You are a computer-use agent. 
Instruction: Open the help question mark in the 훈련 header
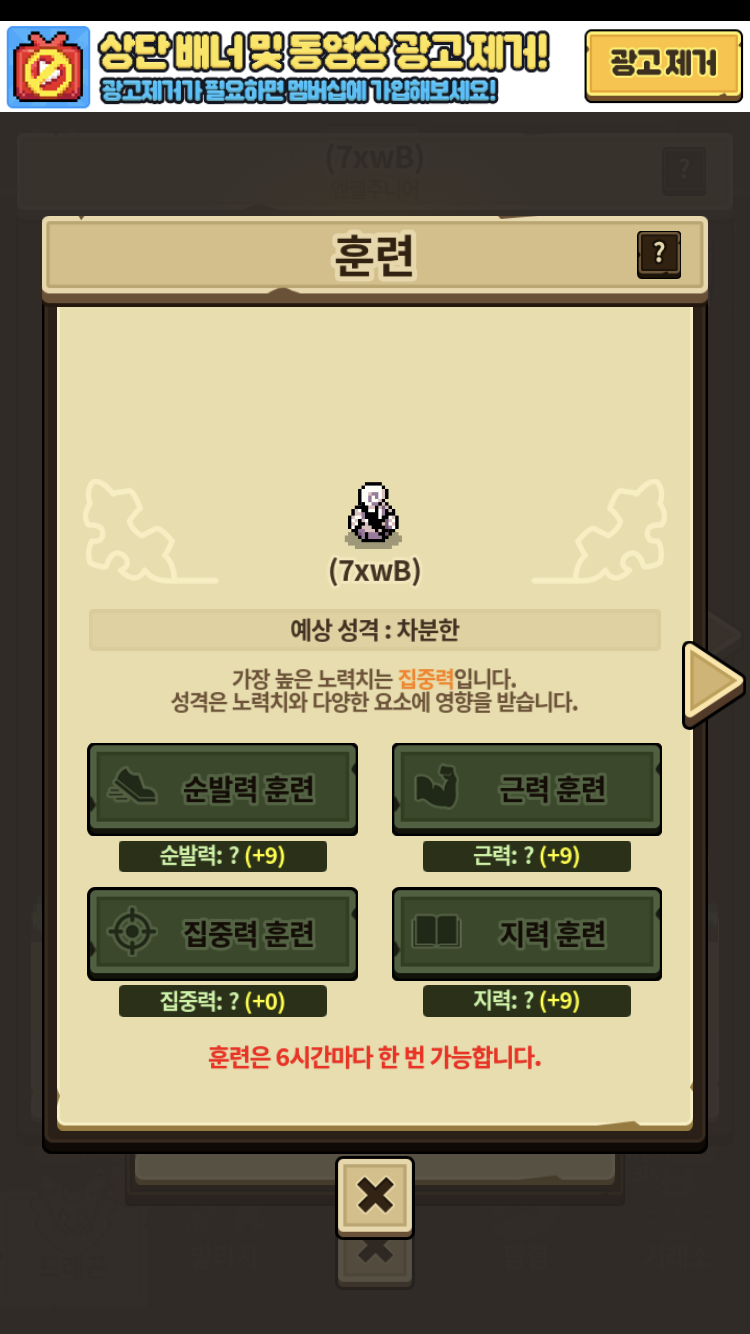point(659,255)
